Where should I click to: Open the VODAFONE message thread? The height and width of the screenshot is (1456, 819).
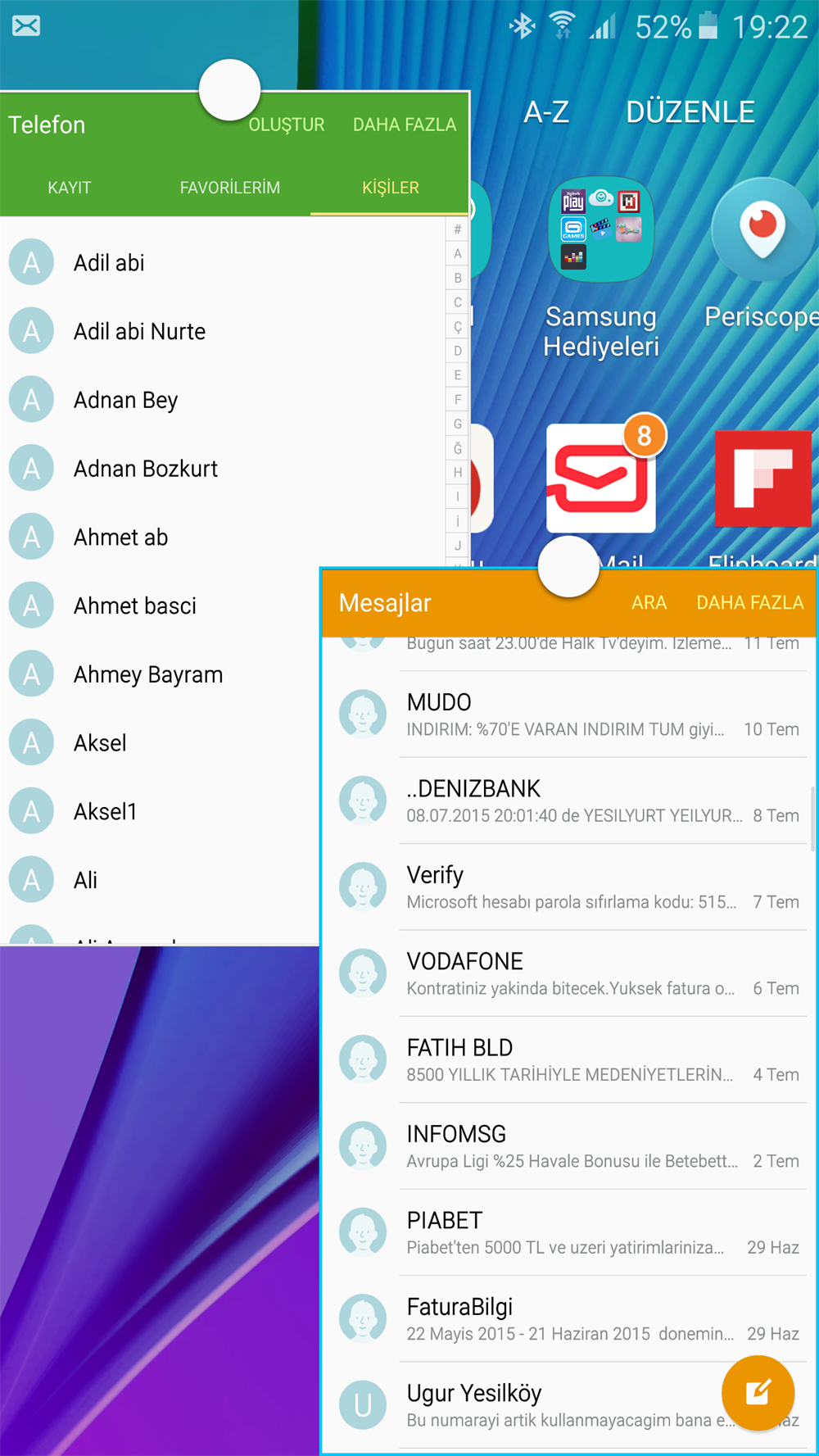[x=565, y=973]
